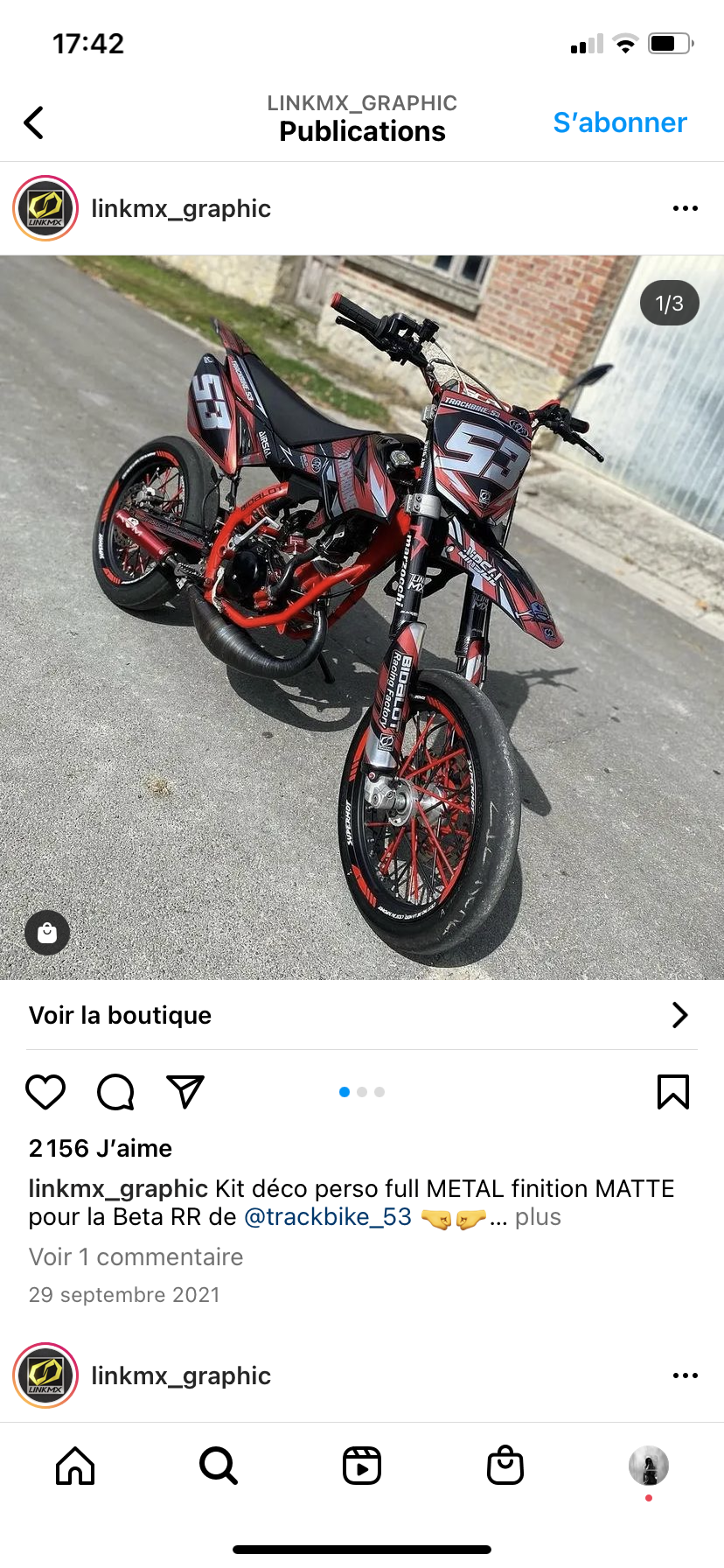Tap the shopping bag tag on the photo

pos(47,933)
